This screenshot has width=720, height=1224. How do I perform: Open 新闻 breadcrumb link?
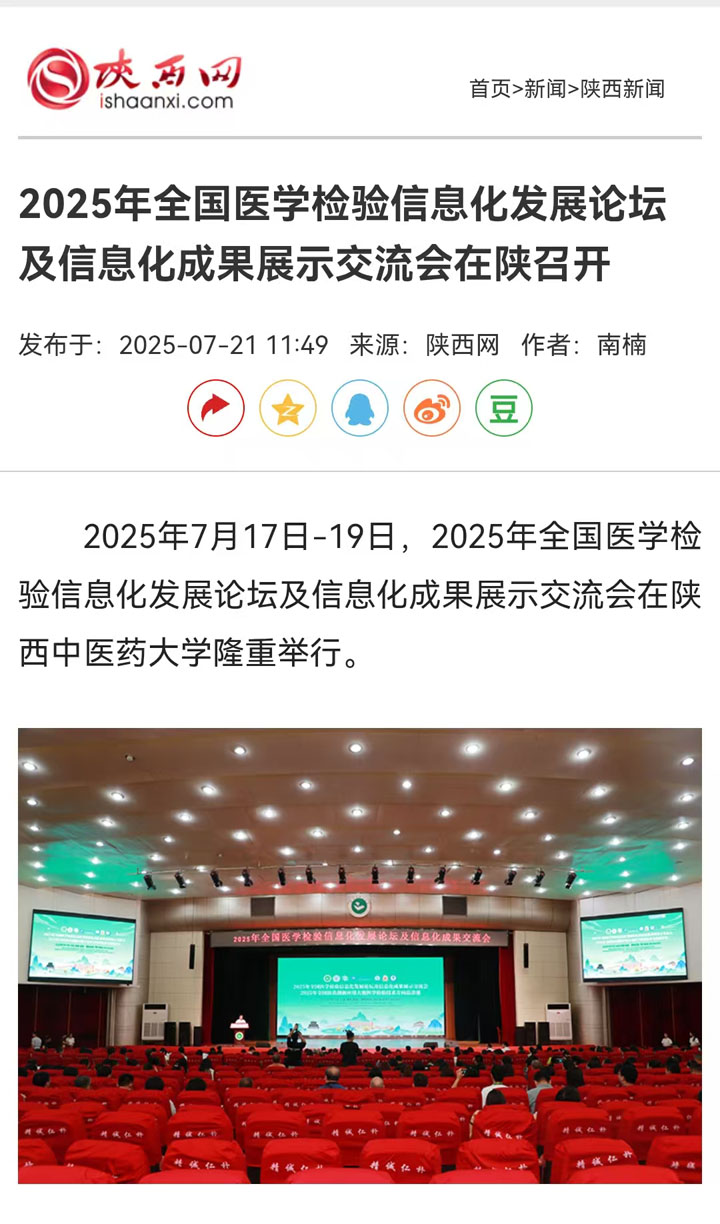[544, 88]
